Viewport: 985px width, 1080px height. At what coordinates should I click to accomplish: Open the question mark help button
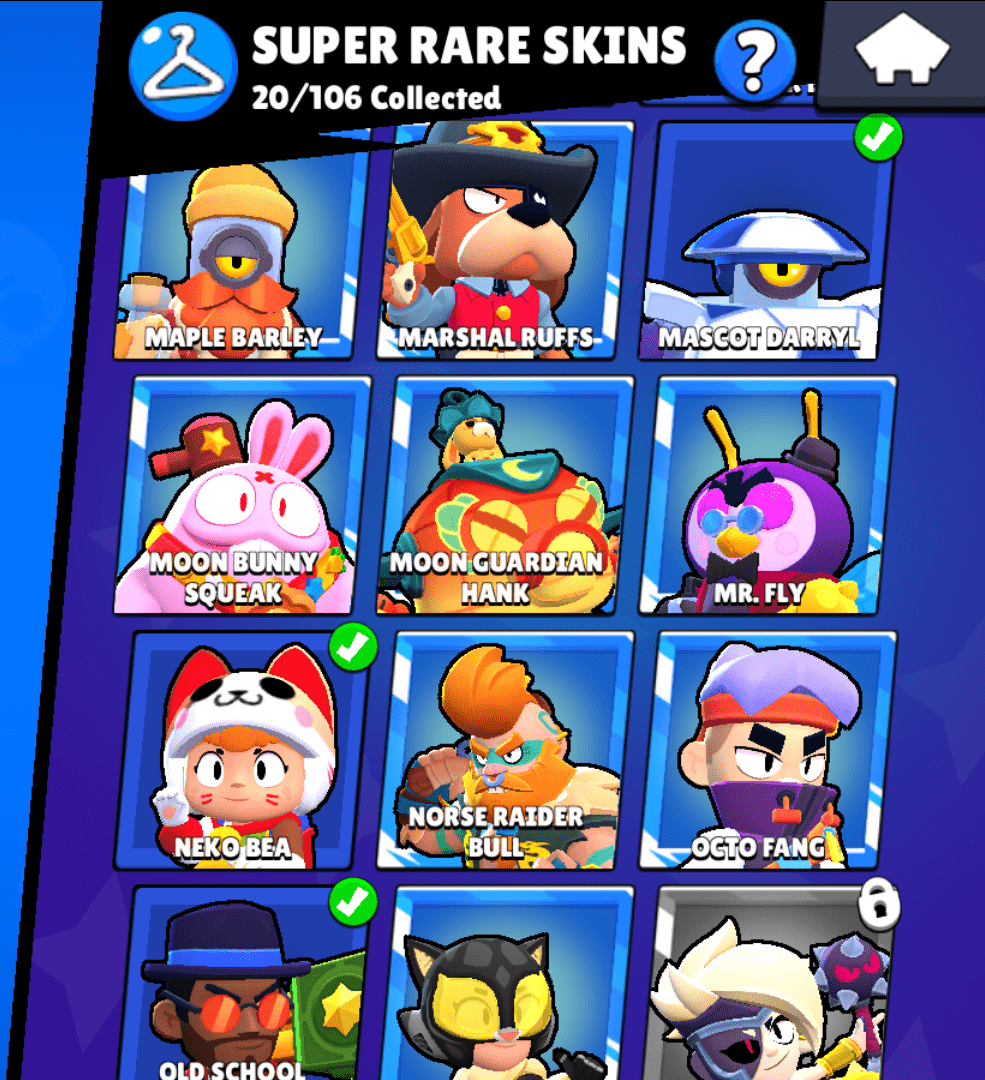click(x=755, y=61)
